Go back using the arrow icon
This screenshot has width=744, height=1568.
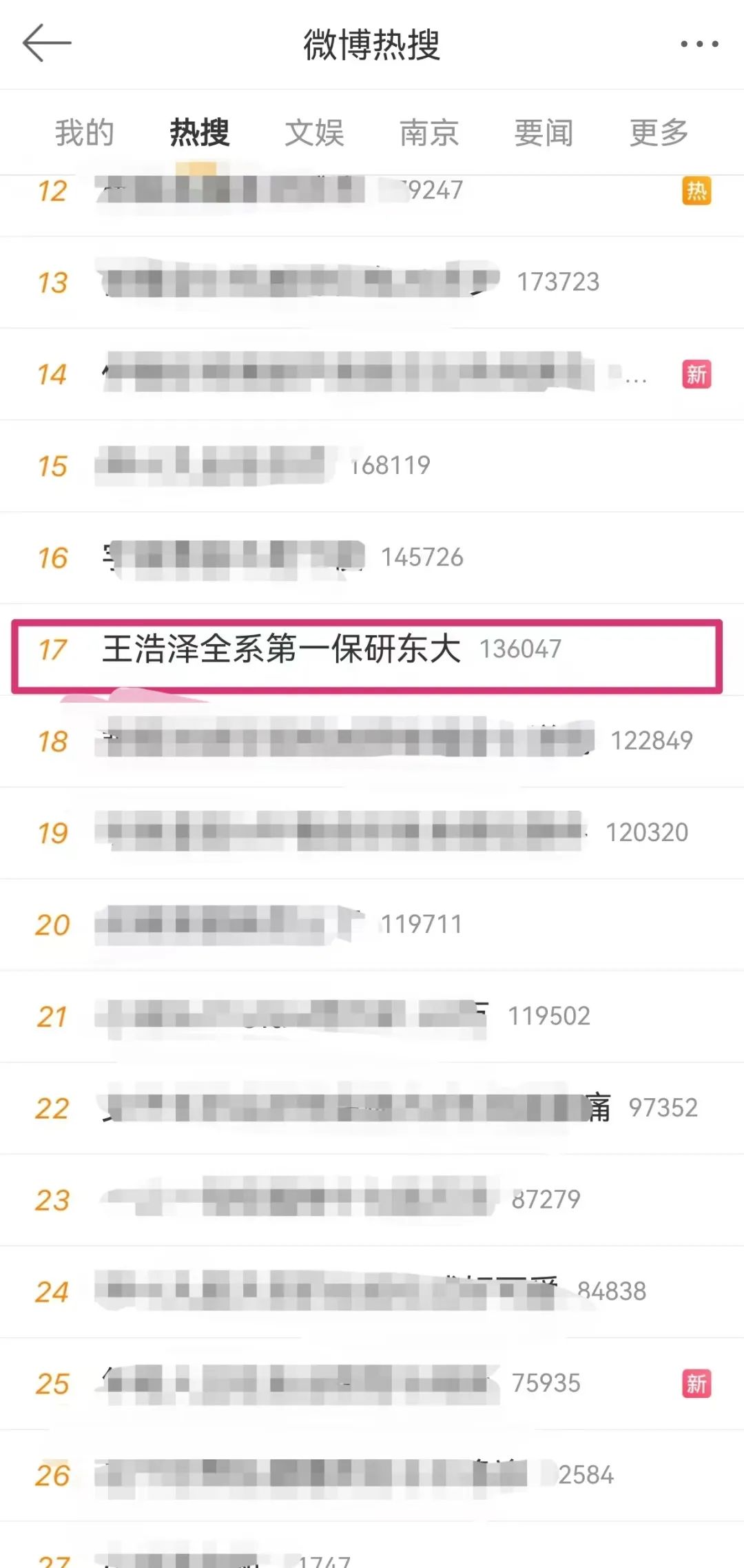pos(47,43)
